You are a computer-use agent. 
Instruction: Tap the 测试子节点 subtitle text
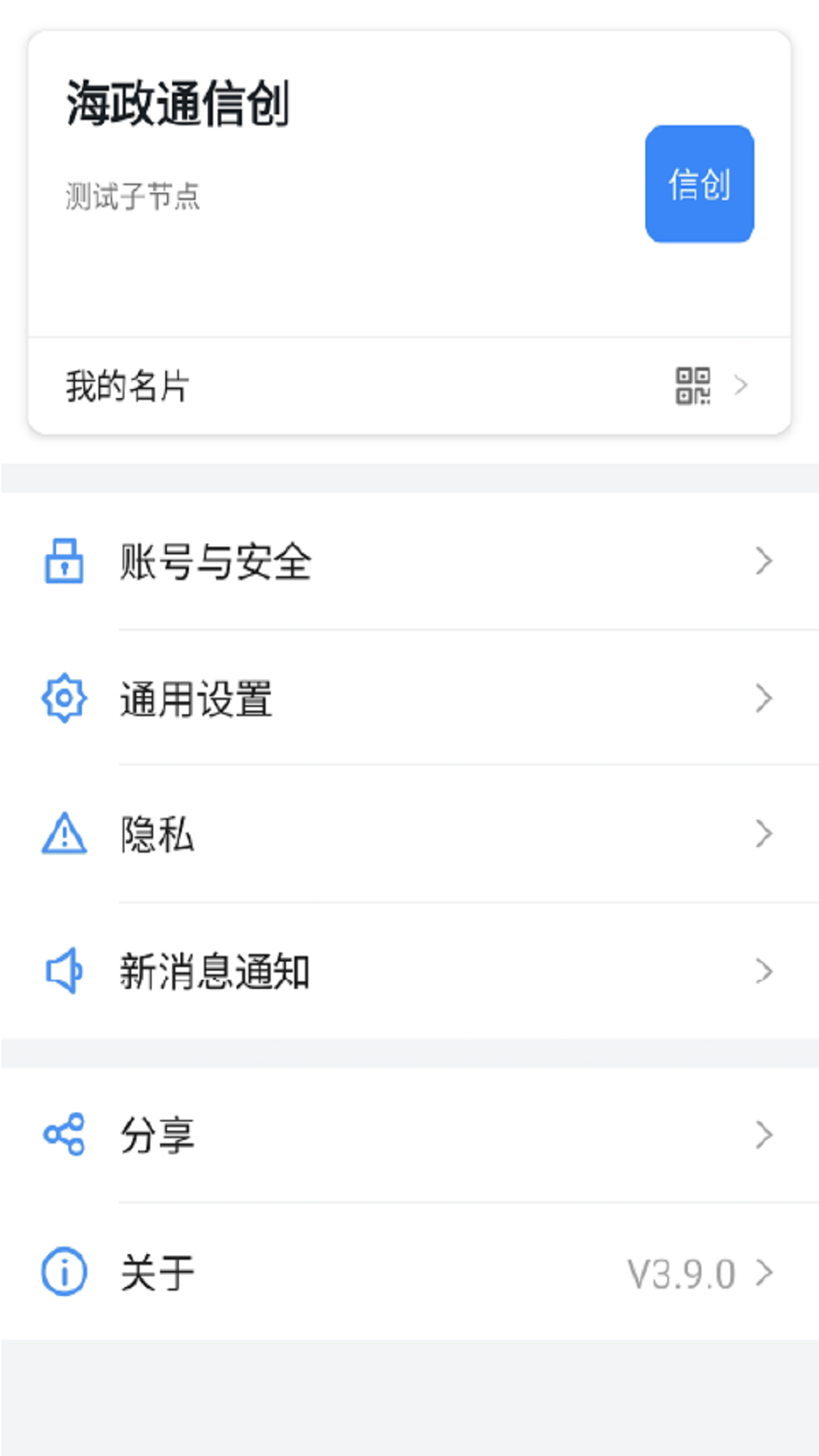133,194
